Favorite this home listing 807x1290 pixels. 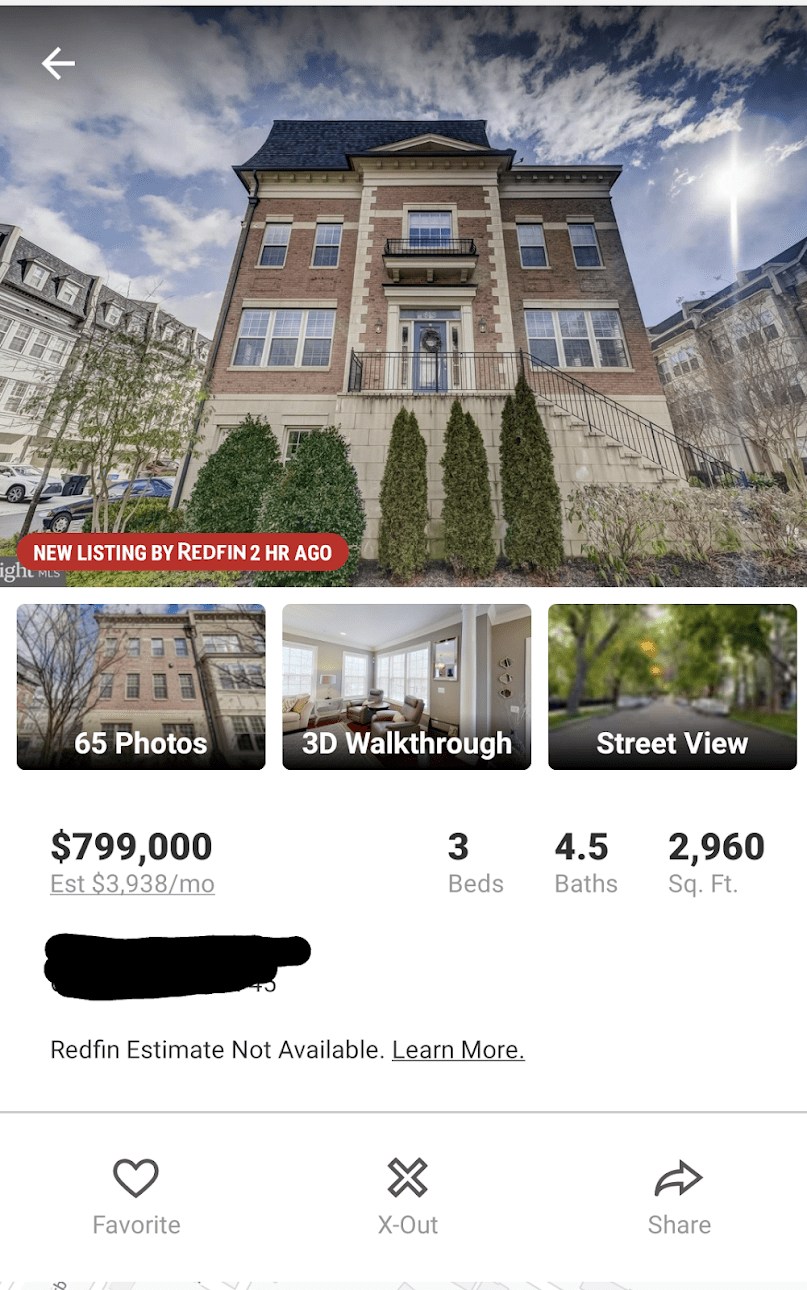pyautogui.click(x=136, y=1195)
